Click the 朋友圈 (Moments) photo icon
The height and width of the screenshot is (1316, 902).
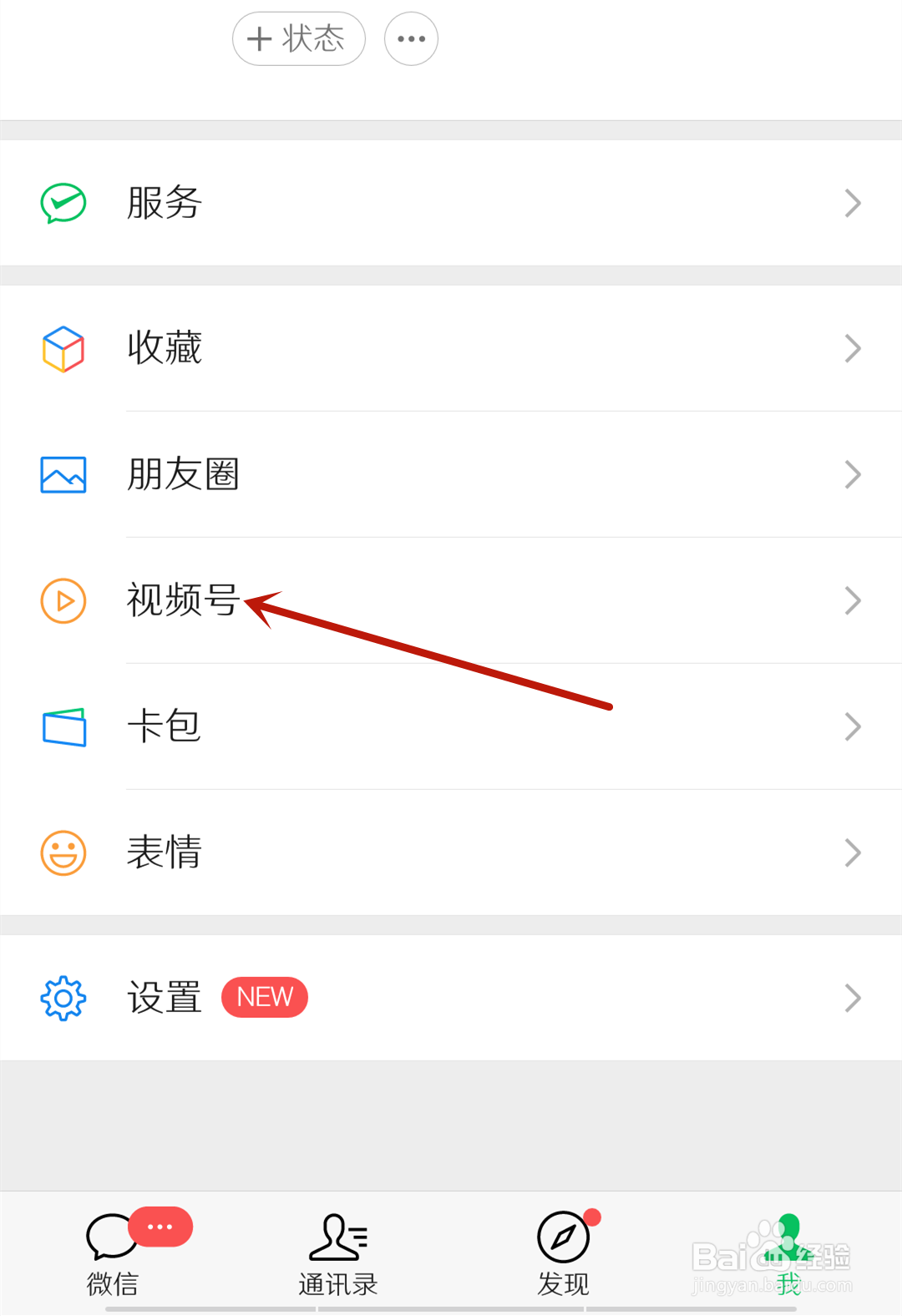pos(62,474)
